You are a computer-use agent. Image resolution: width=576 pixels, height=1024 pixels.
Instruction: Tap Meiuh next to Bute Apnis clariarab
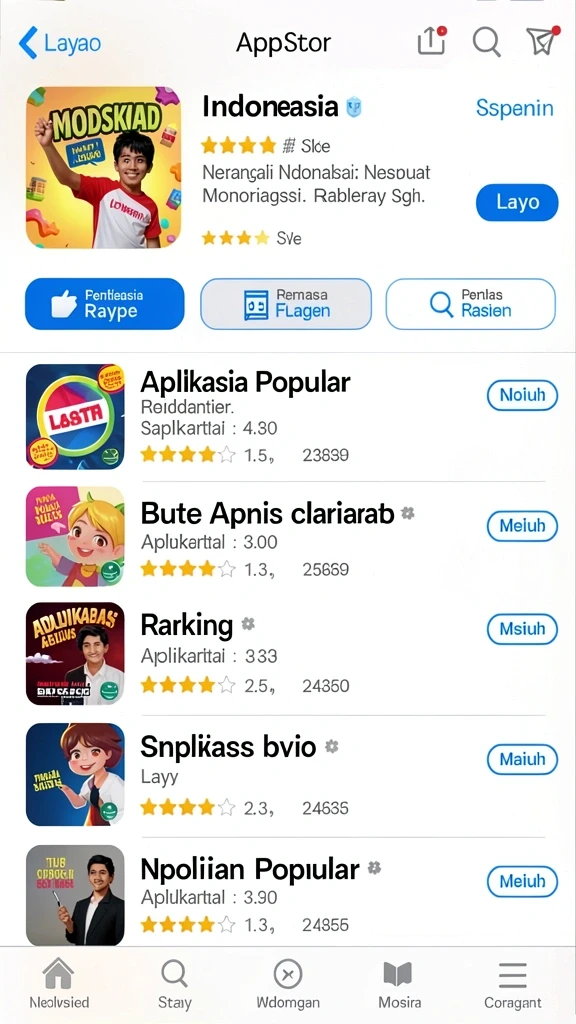(522, 526)
